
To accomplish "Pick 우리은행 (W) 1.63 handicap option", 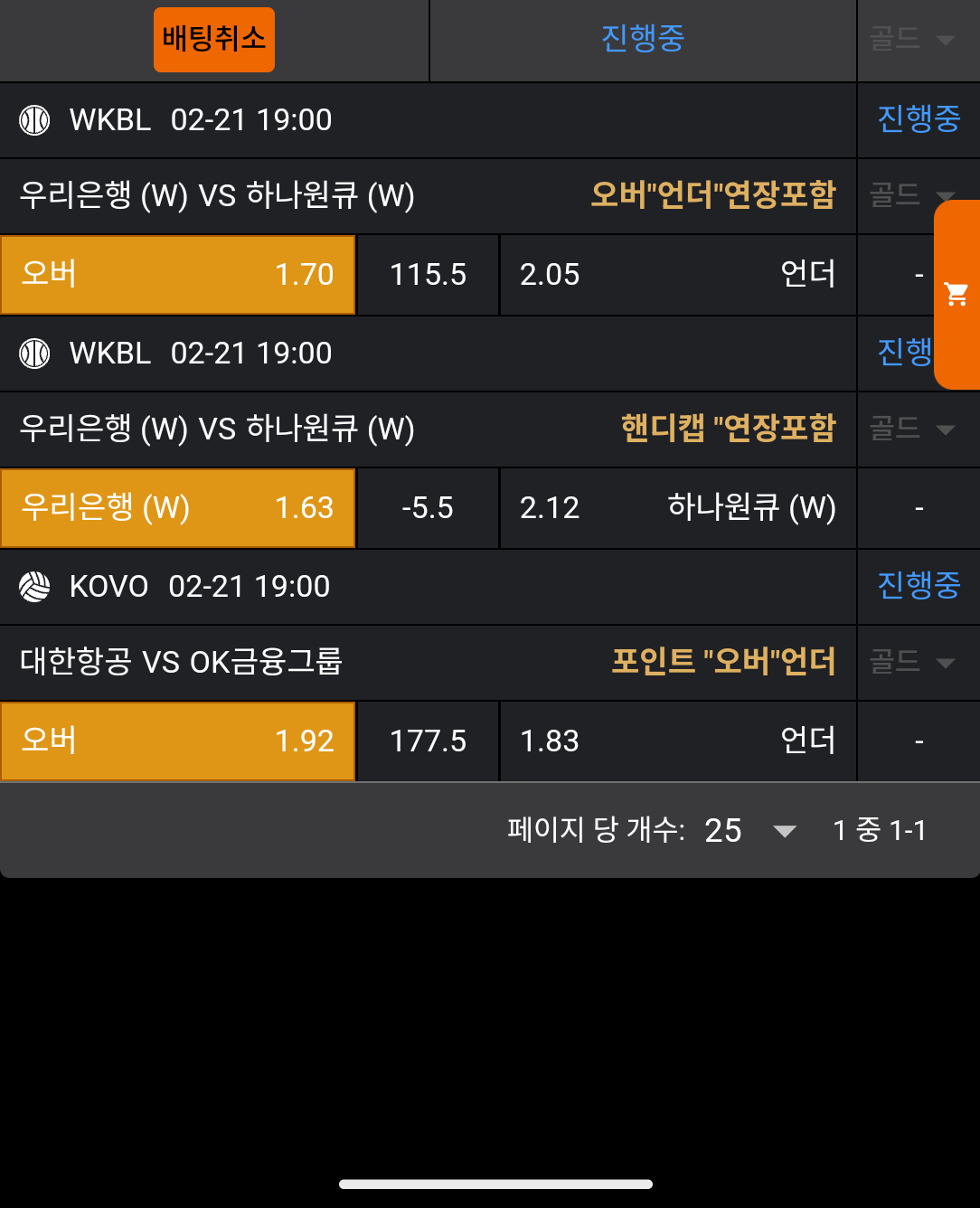I will click(x=178, y=508).
